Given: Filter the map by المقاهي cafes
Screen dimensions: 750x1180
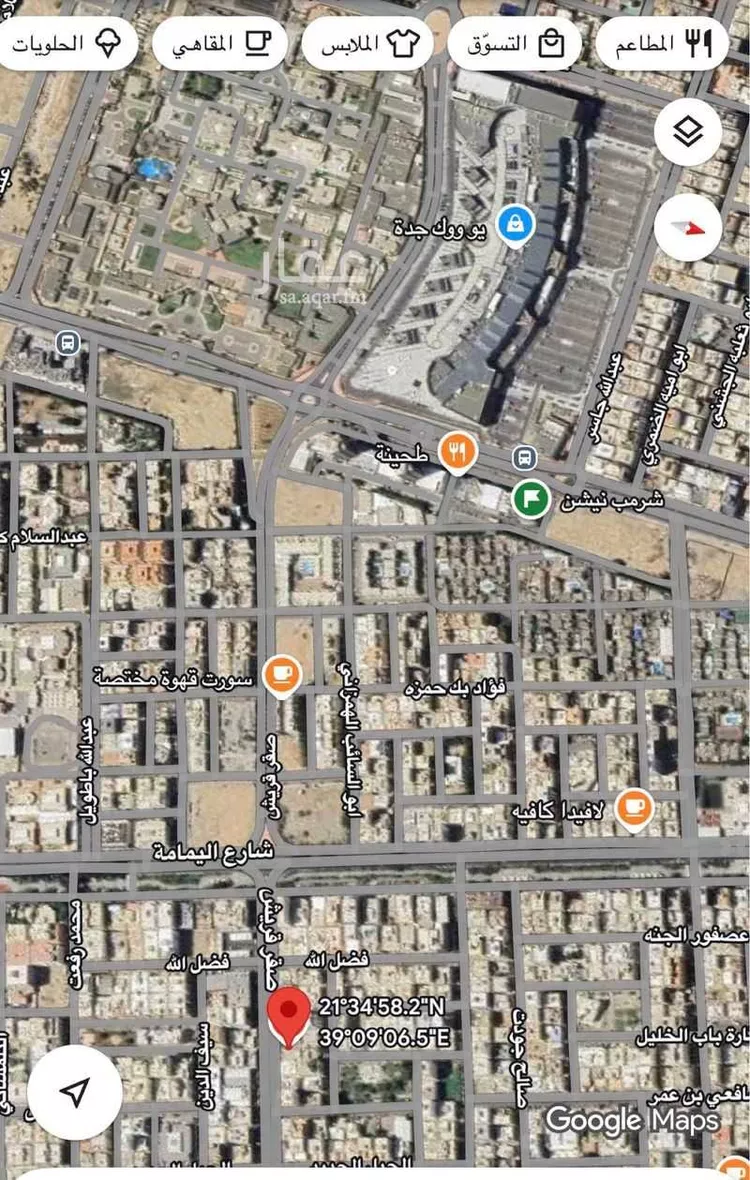Looking at the screenshot, I should point(219,43).
